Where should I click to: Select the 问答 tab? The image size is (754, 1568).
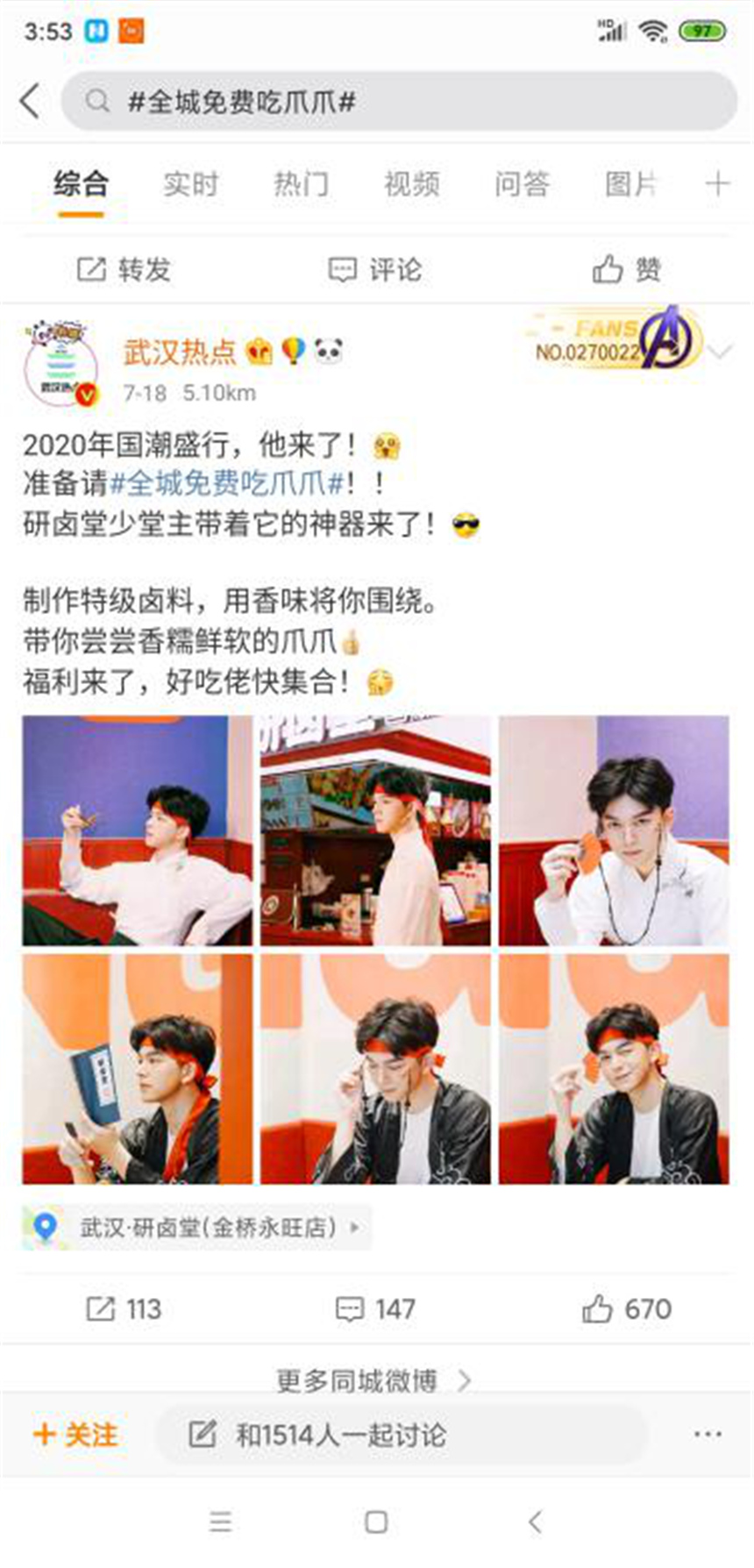click(x=522, y=184)
